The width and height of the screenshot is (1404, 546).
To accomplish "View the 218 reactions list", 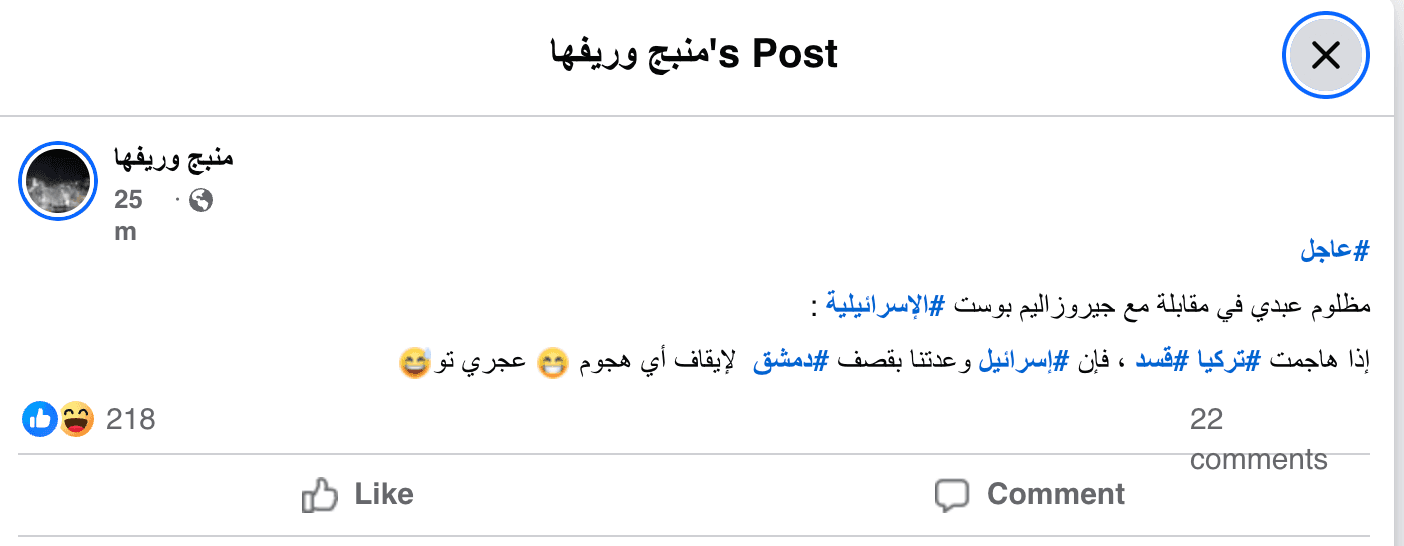I will click(x=131, y=419).
